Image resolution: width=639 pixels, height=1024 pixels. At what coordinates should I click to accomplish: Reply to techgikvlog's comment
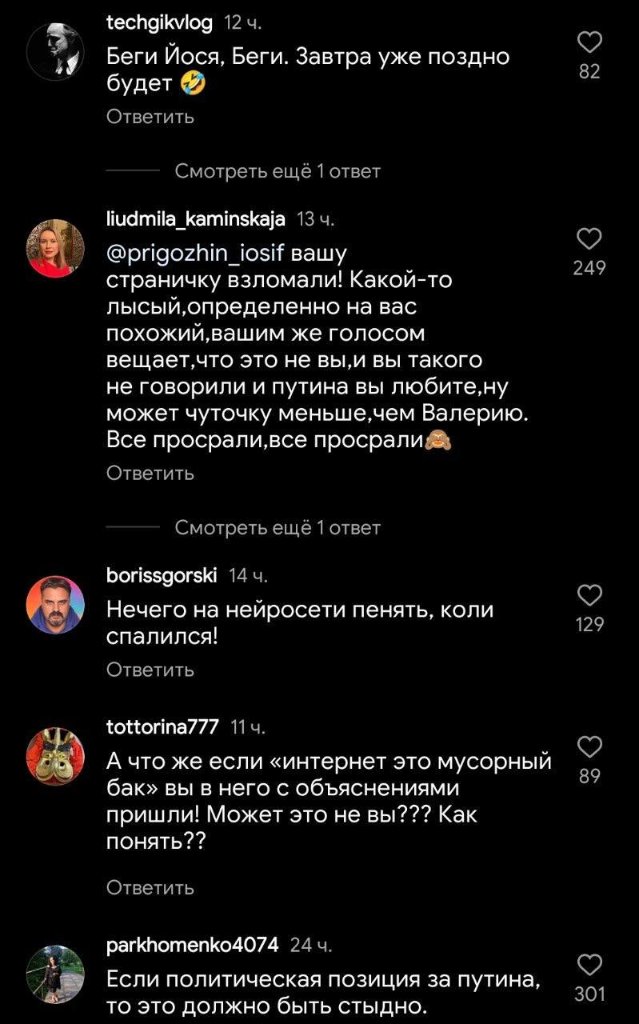150,117
